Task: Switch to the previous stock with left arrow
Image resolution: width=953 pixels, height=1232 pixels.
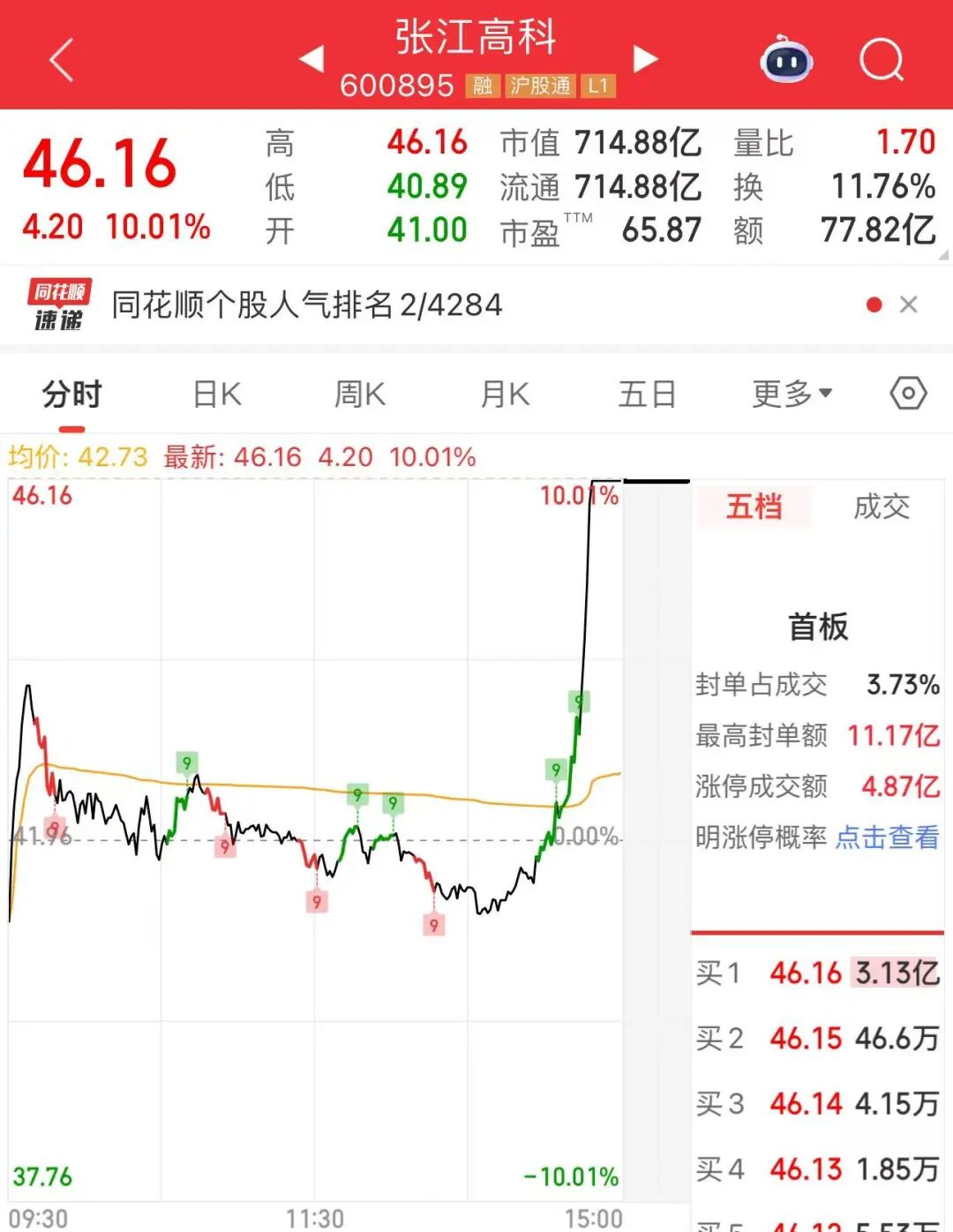Action: tap(311, 59)
